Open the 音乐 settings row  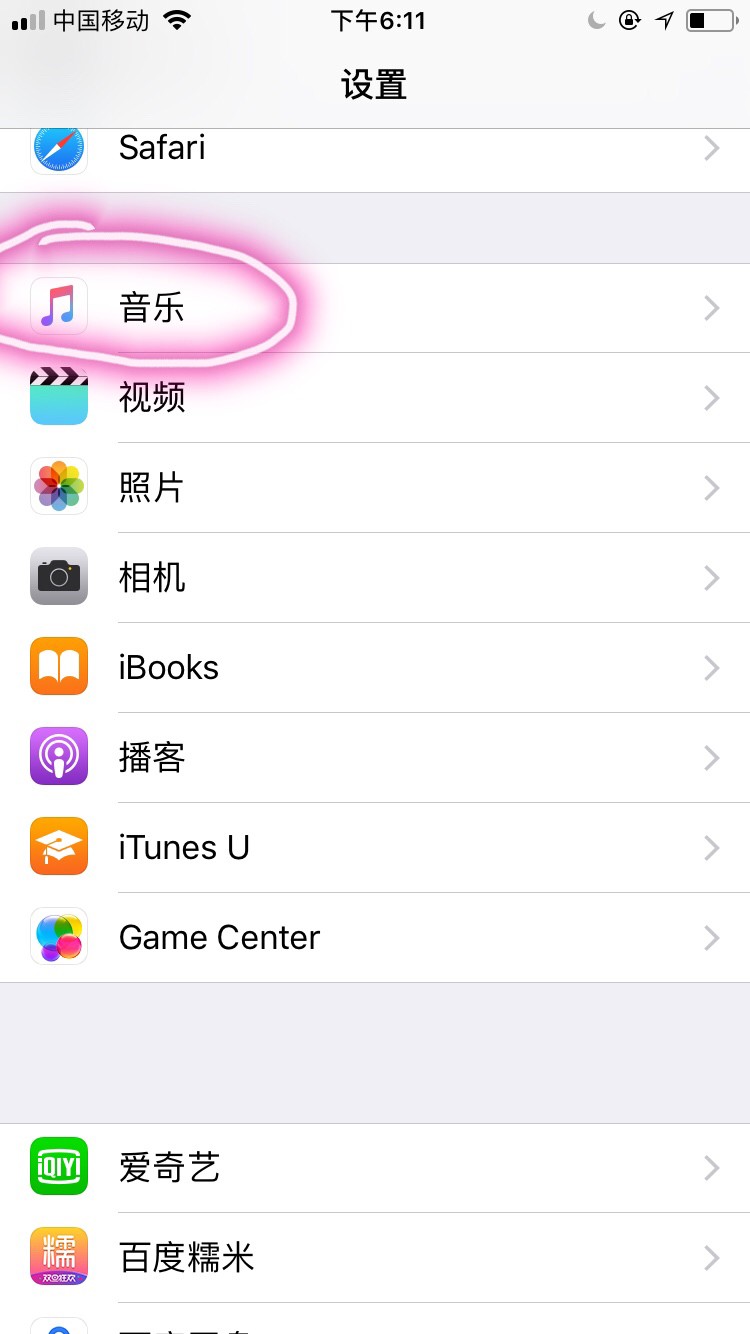click(375, 308)
